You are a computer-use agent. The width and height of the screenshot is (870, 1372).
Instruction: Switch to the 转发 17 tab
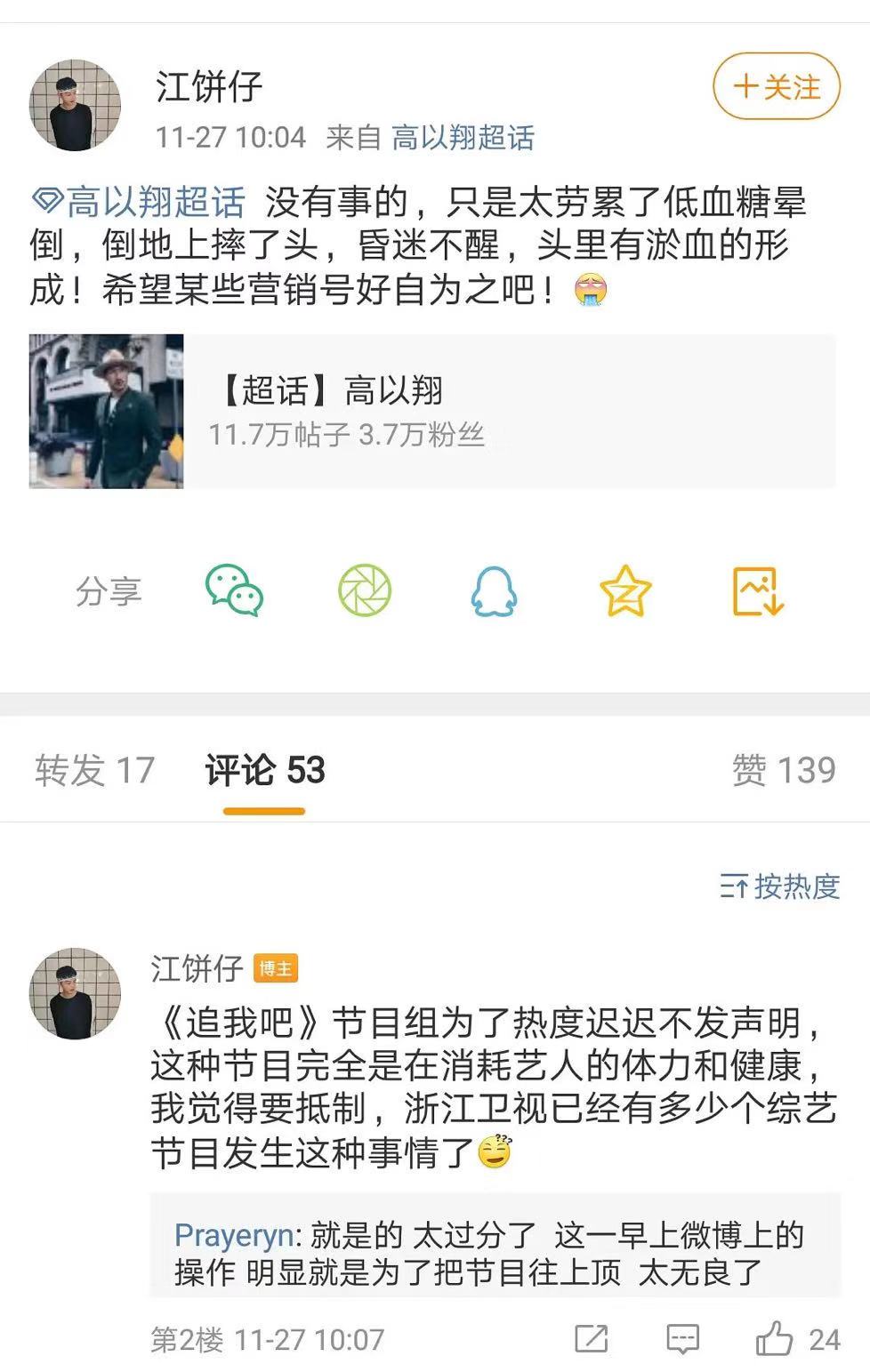[x=95, y=770]
